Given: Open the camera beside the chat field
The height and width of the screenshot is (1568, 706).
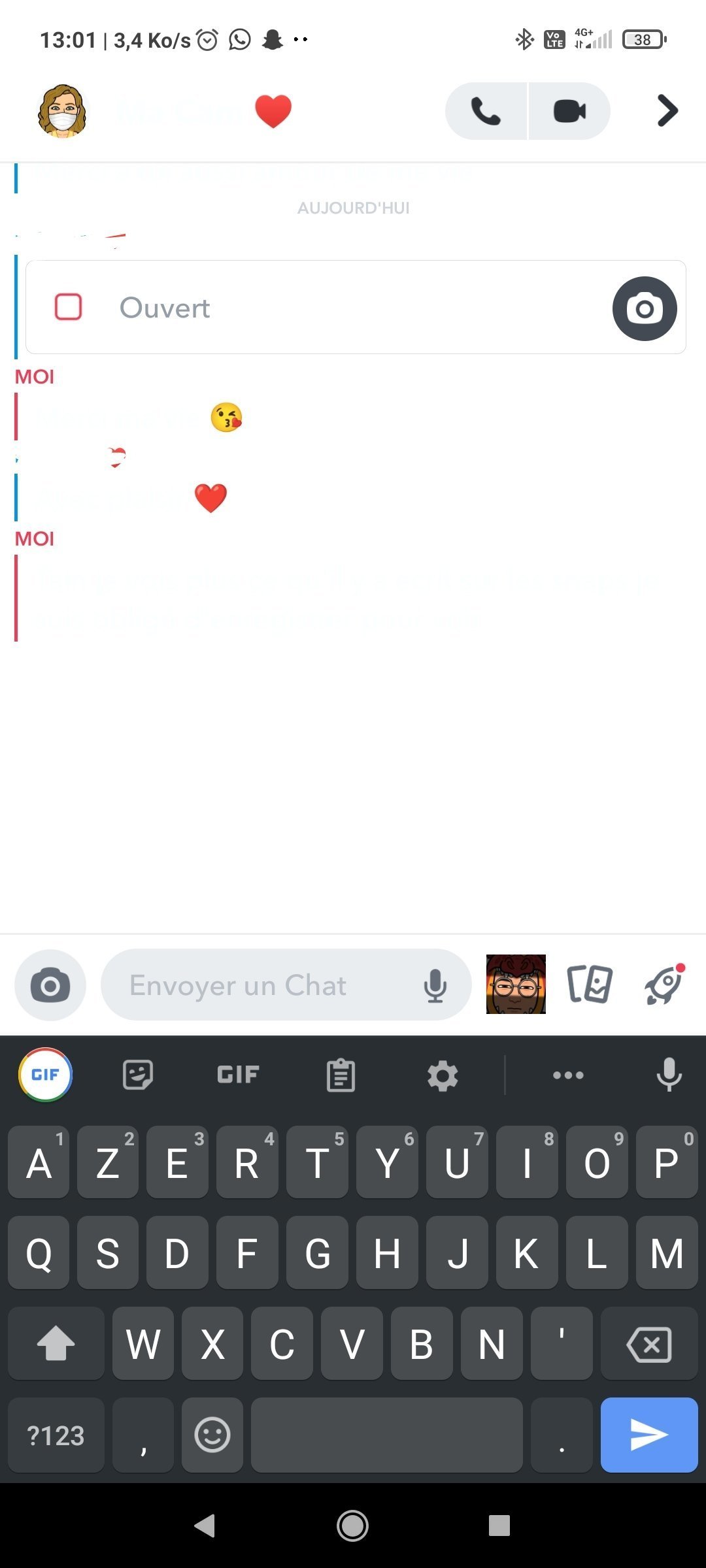Looking at the screenshot, I should [x=50, y=985].
